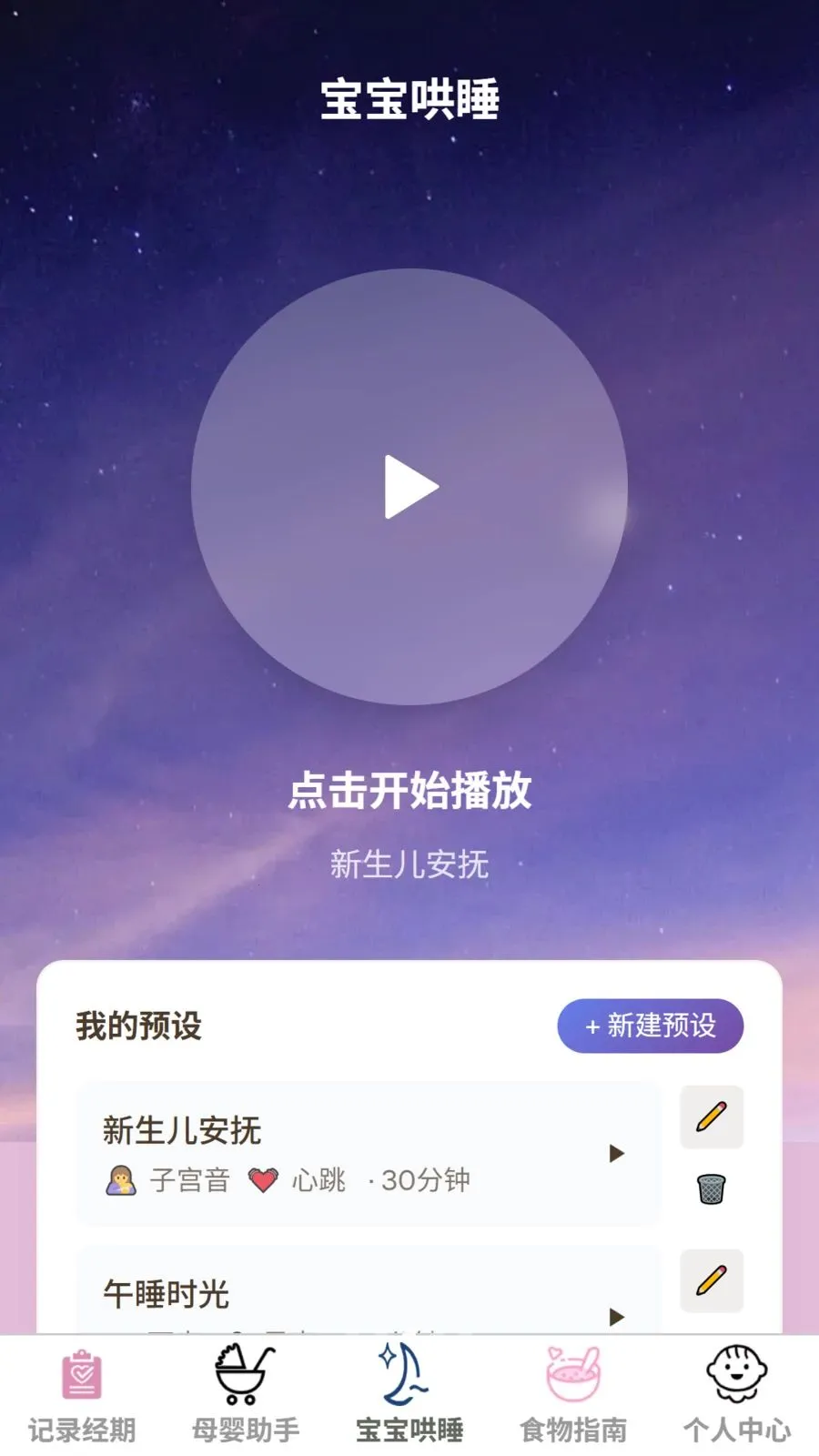The height and width of the screenshot is (1456, 819).
Task: Switch to the 记录经期 tab
Action: coord(82,1396)
